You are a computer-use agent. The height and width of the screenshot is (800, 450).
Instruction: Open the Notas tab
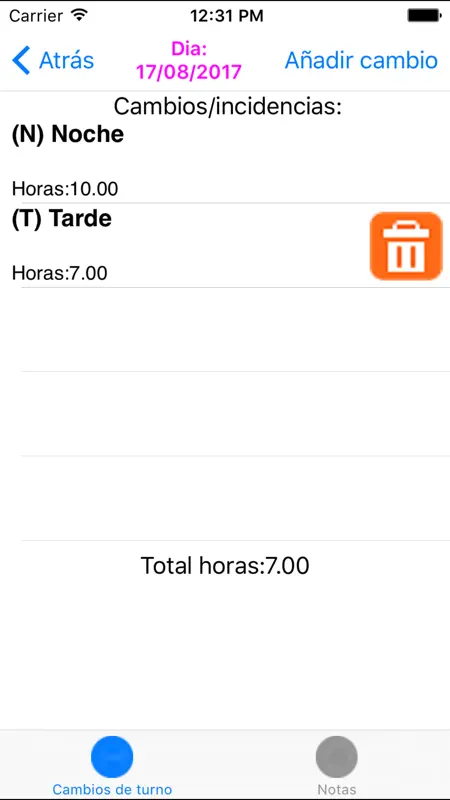tap(337, 765)
